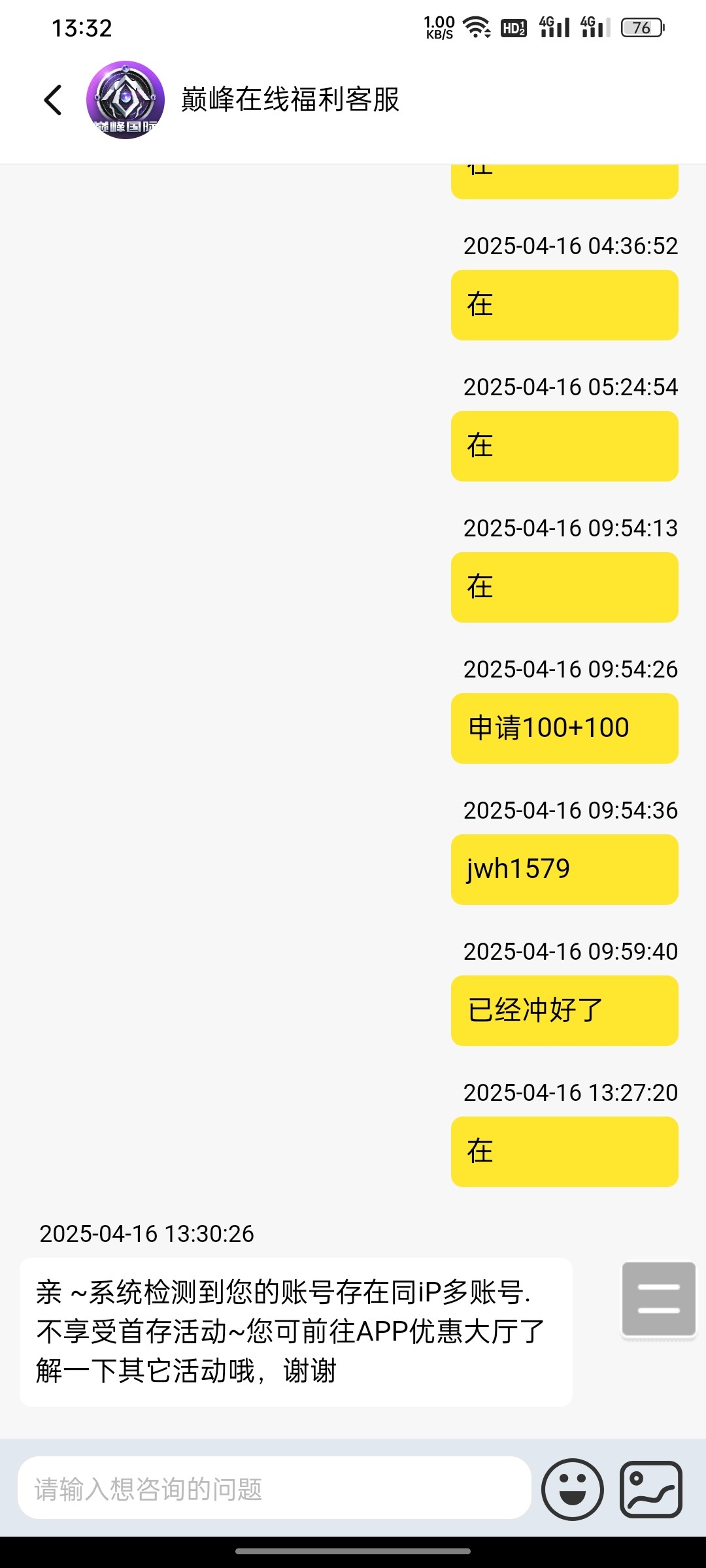Tap the message input field

(275, 1490)
